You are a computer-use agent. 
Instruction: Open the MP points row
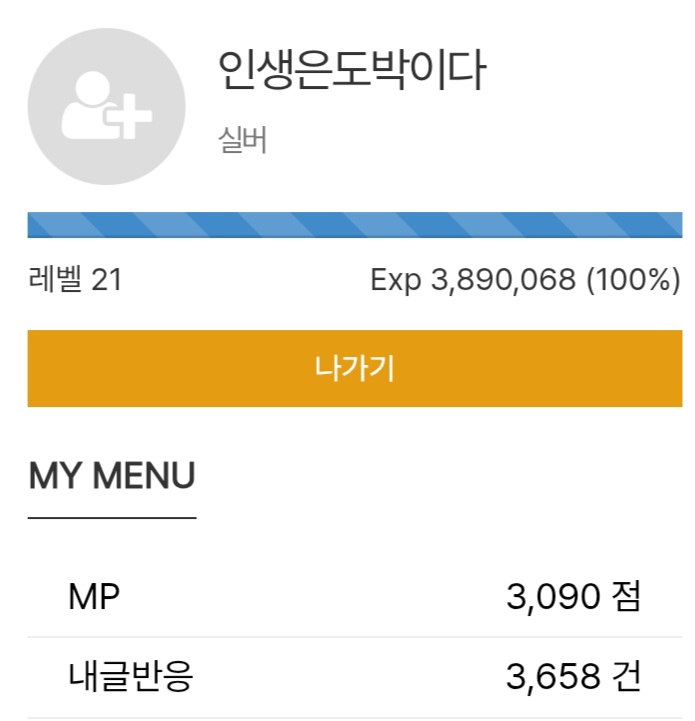354,598
